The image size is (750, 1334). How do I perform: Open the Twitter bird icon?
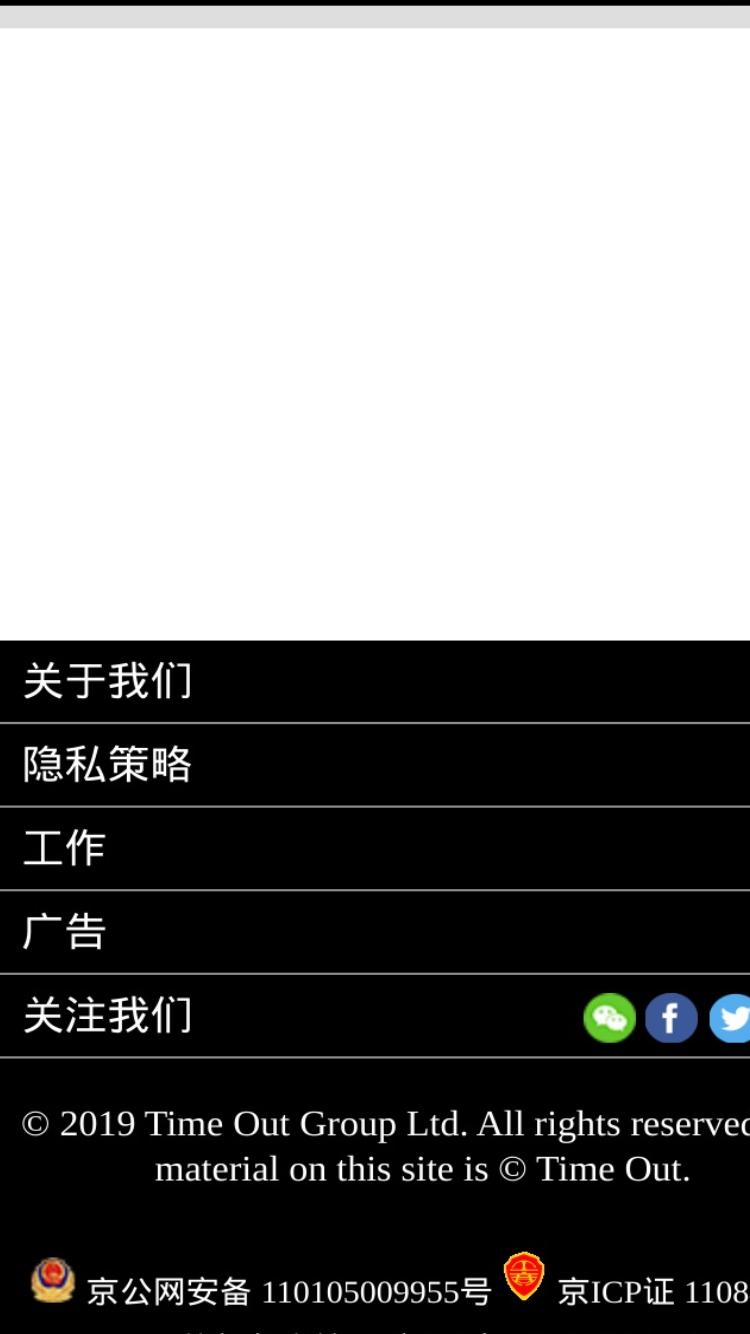pyautogui.click(x=730, y=1018)
